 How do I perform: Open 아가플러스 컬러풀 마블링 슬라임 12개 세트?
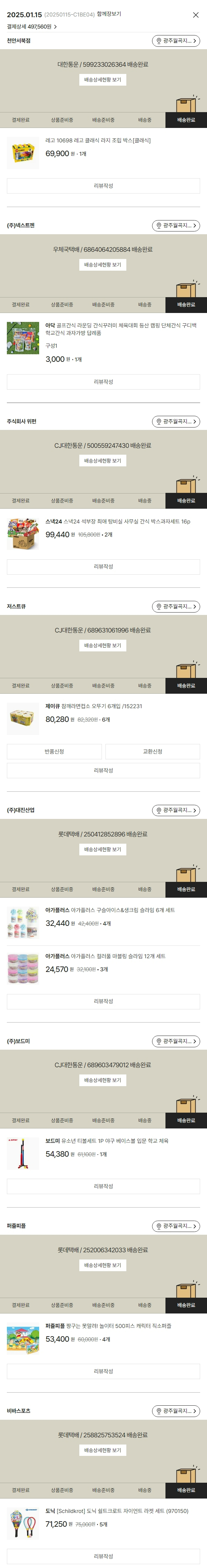[105, 956]
